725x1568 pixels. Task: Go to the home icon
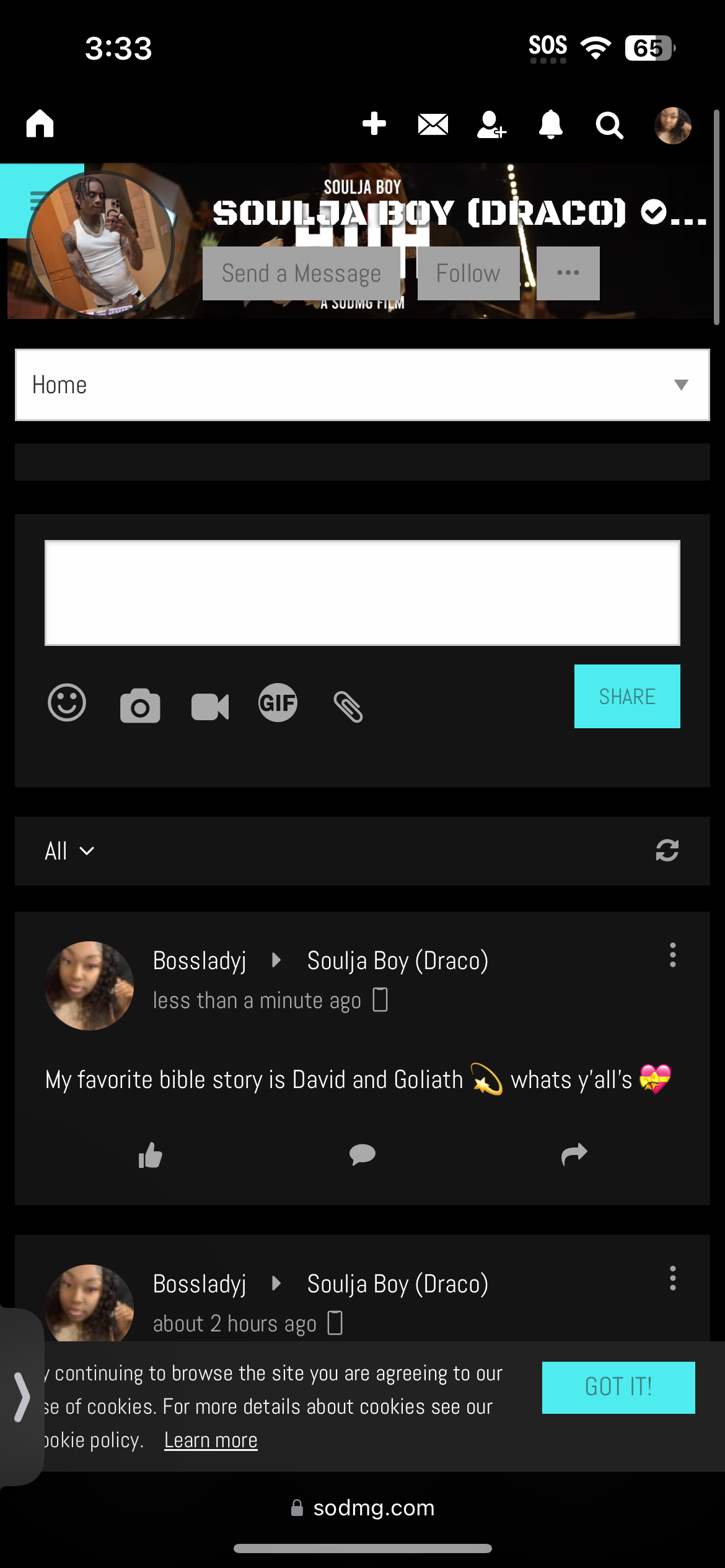(x=40, y=123)
